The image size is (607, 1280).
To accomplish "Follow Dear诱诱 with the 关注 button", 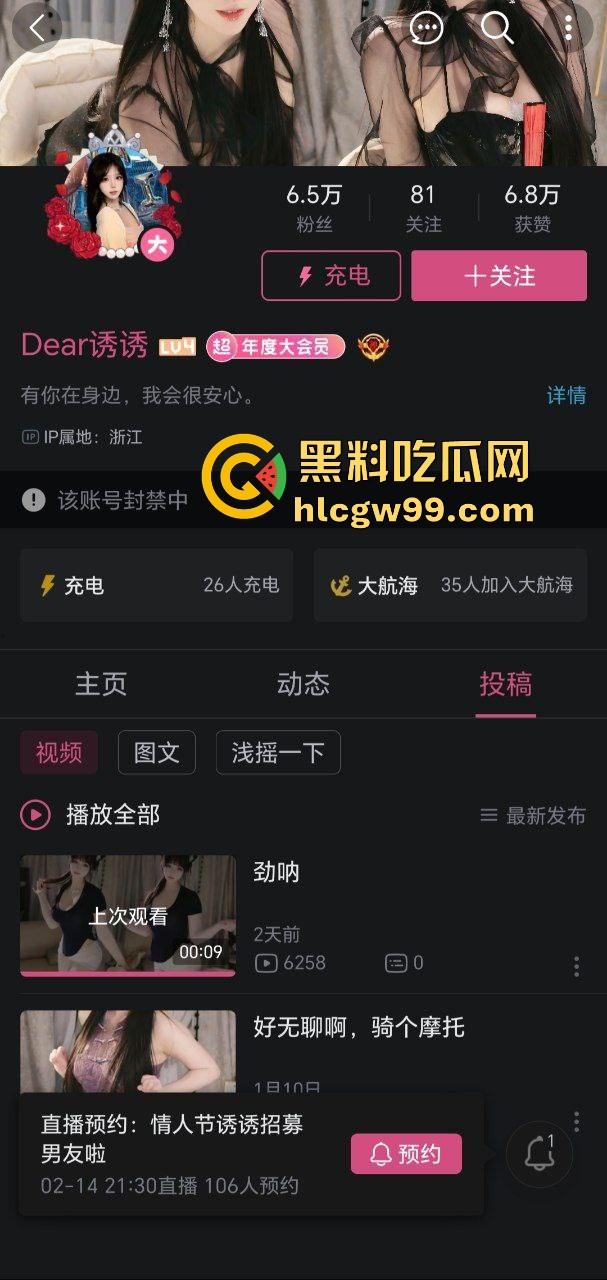I will 499,276.
